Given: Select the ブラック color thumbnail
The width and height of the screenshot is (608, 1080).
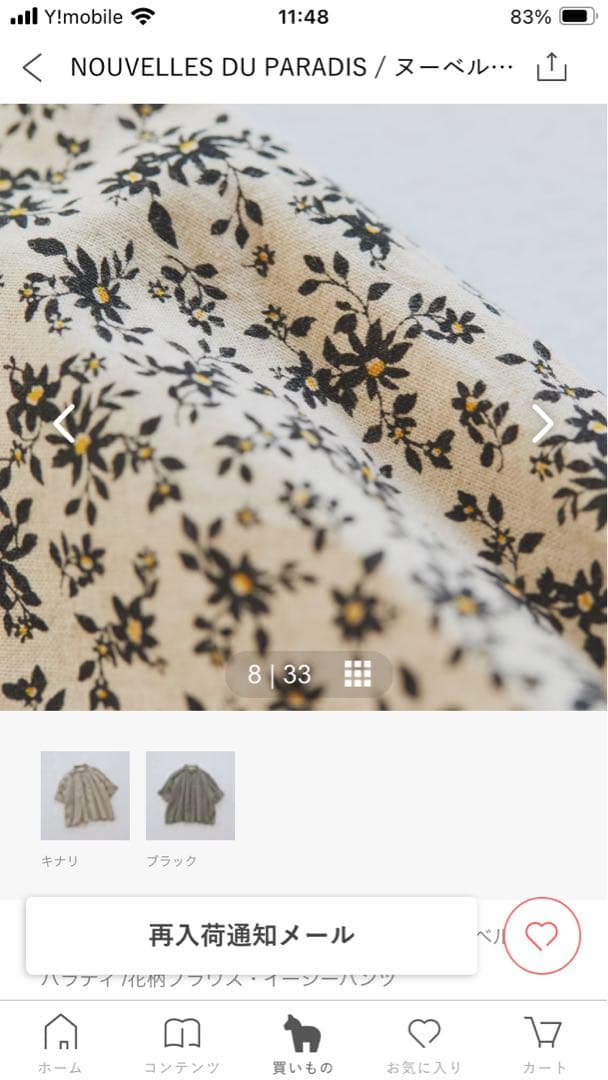Looking at the screenshot, I should [x=190, y=795].
